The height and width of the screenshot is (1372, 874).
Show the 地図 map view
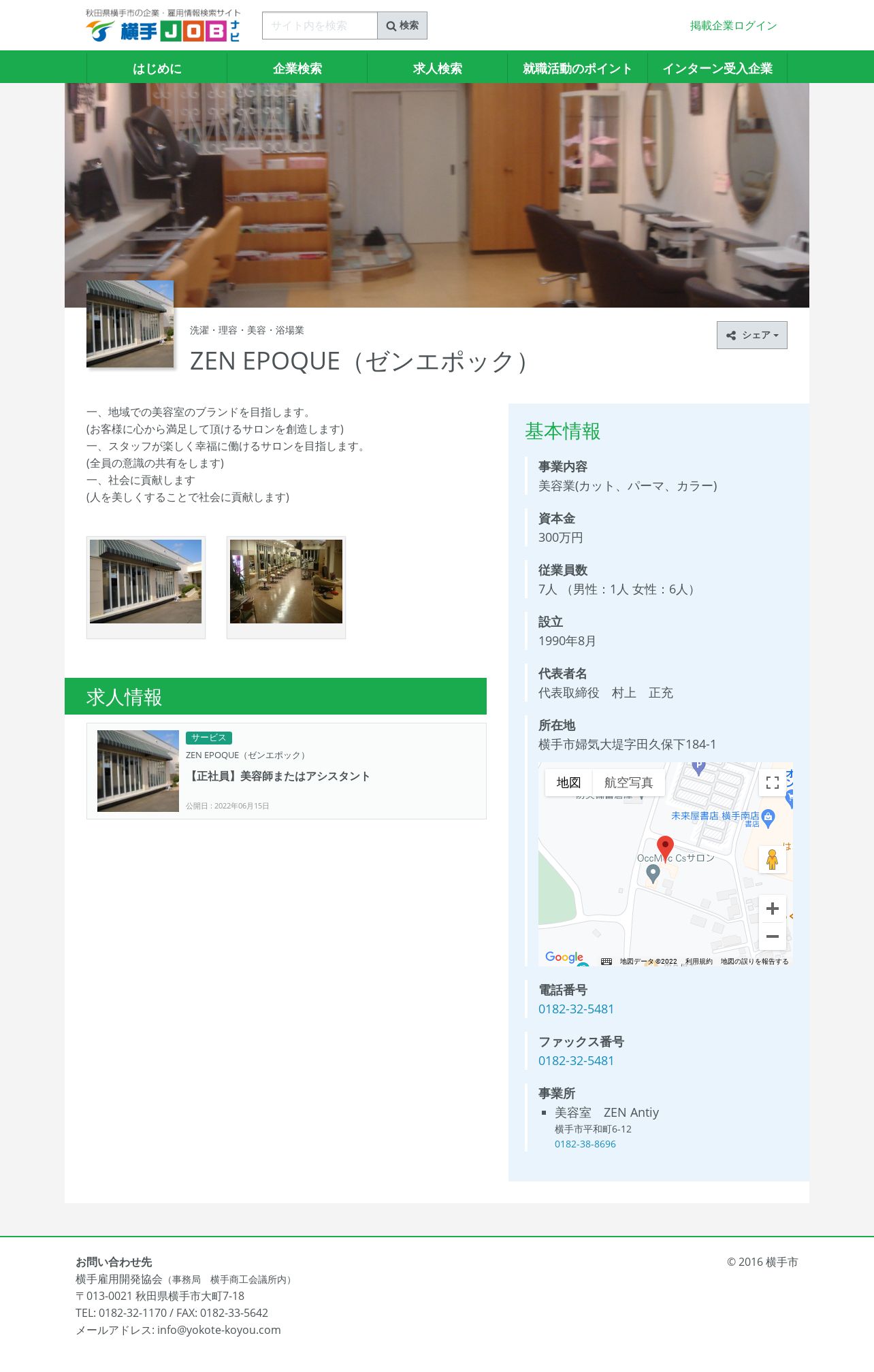click(568, 783)
